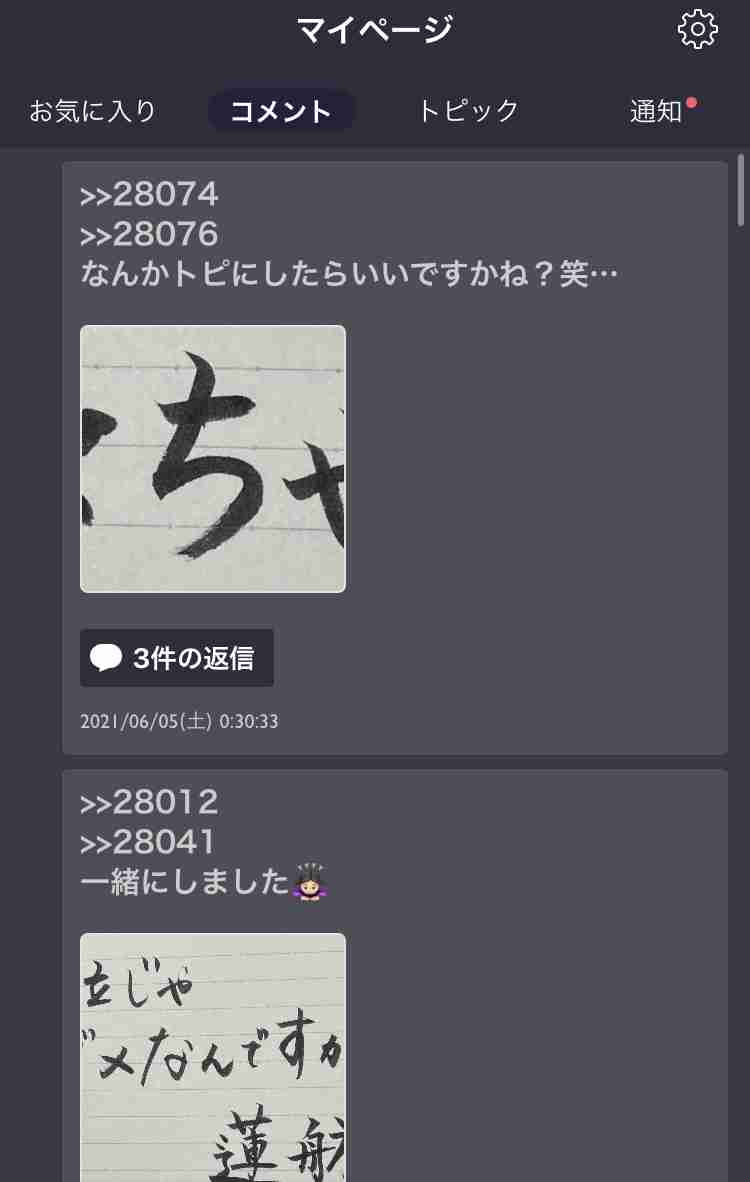This screenshot has width=750, height=1182.
Task: Expand the 3件の返信 replies button
Action: (x=177, y=658)
